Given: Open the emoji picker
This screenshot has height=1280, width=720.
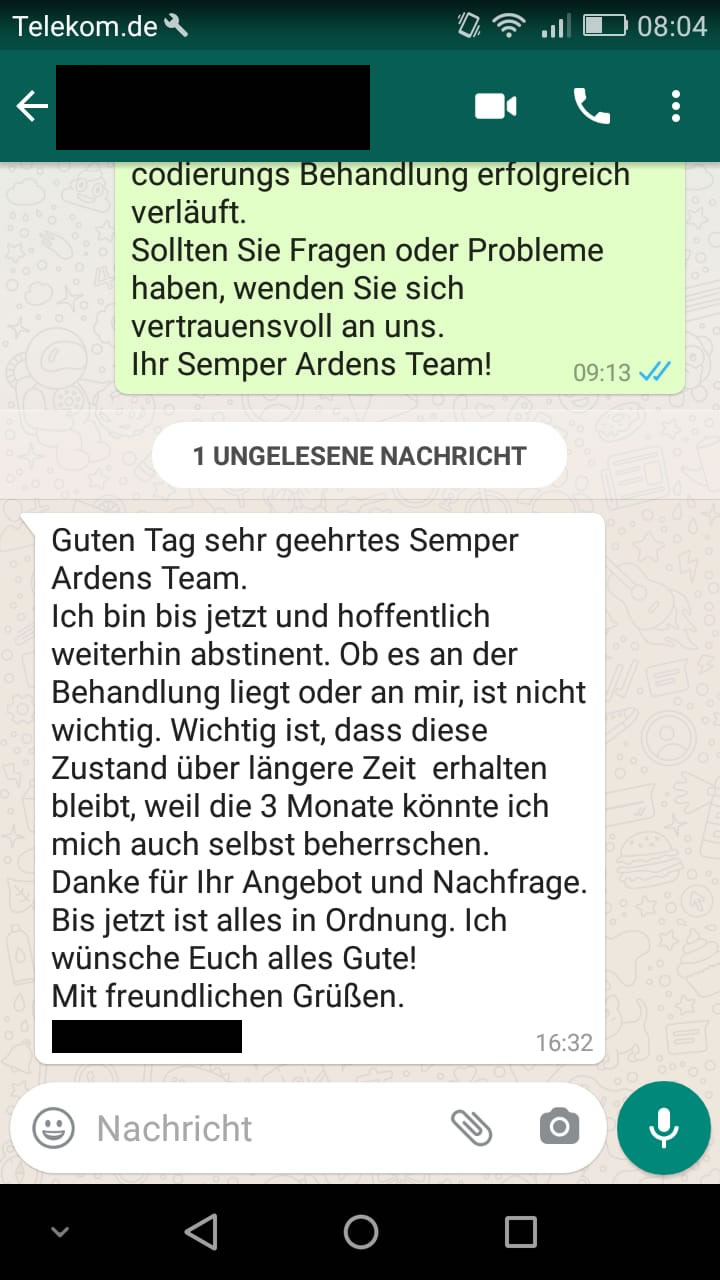Looking at the screenshot, I should [x=53, y=1128].
